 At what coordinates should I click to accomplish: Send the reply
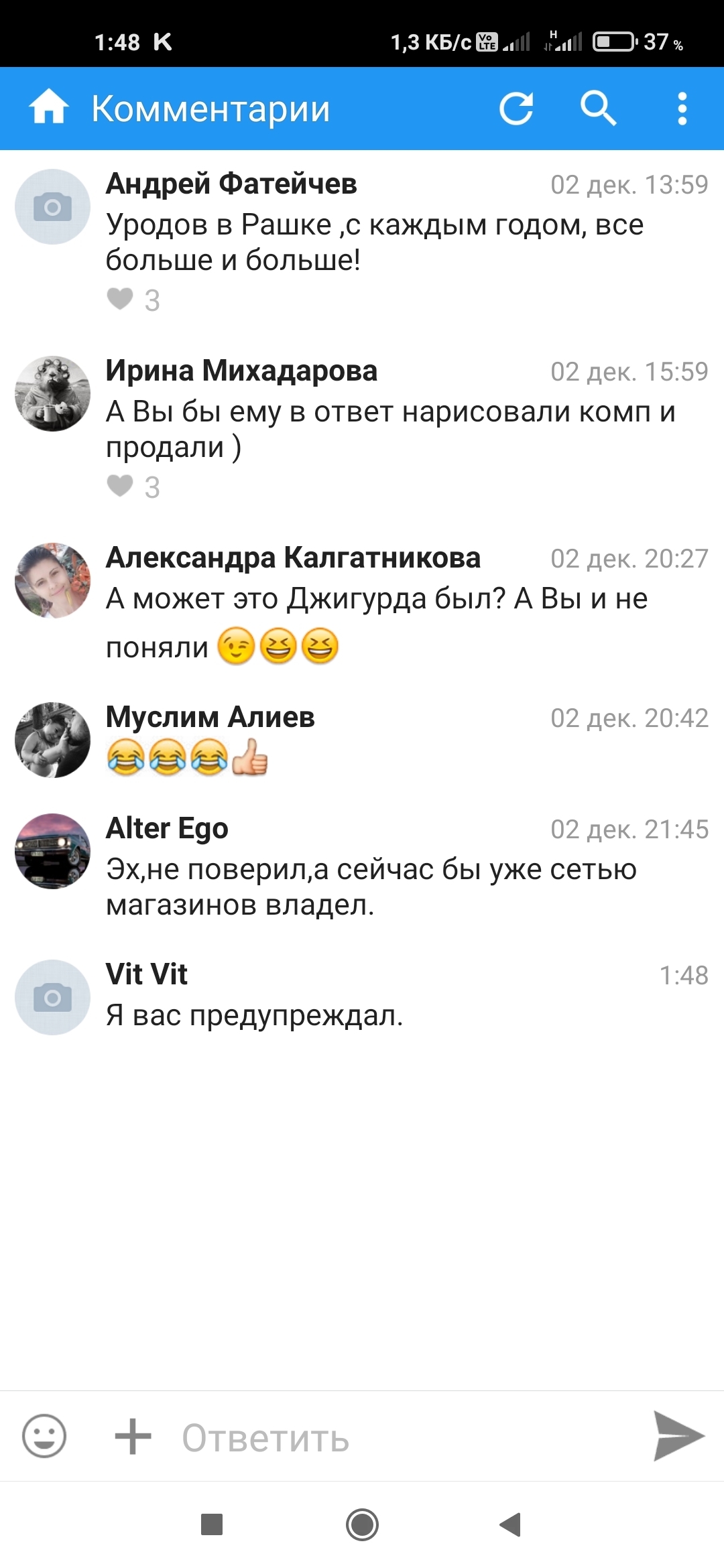[678, 1436]
